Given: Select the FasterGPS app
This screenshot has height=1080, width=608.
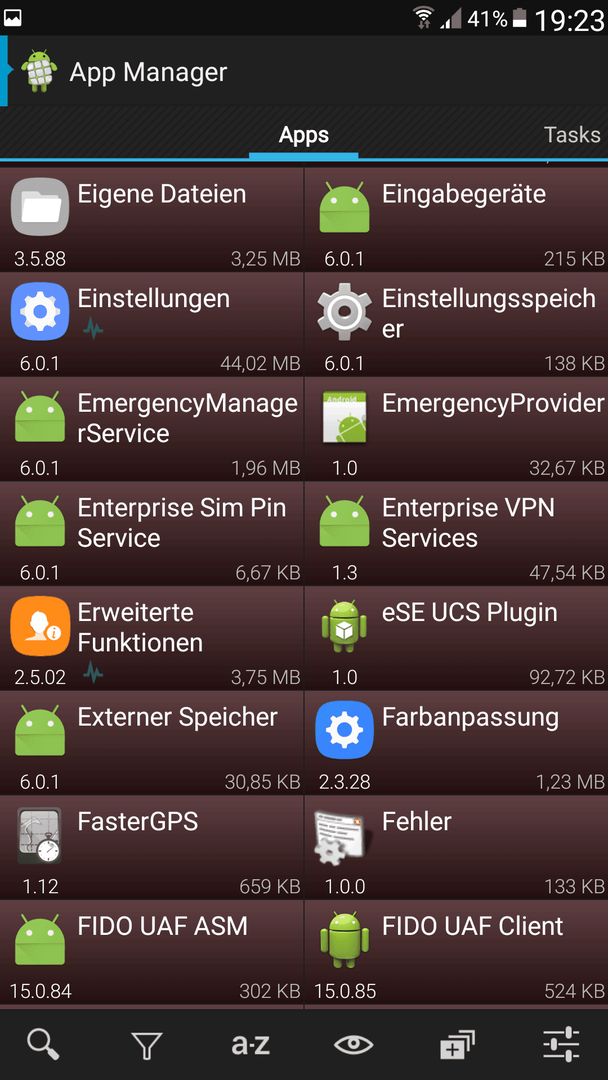Looking at the screenshot, I should tap(151, 848).
